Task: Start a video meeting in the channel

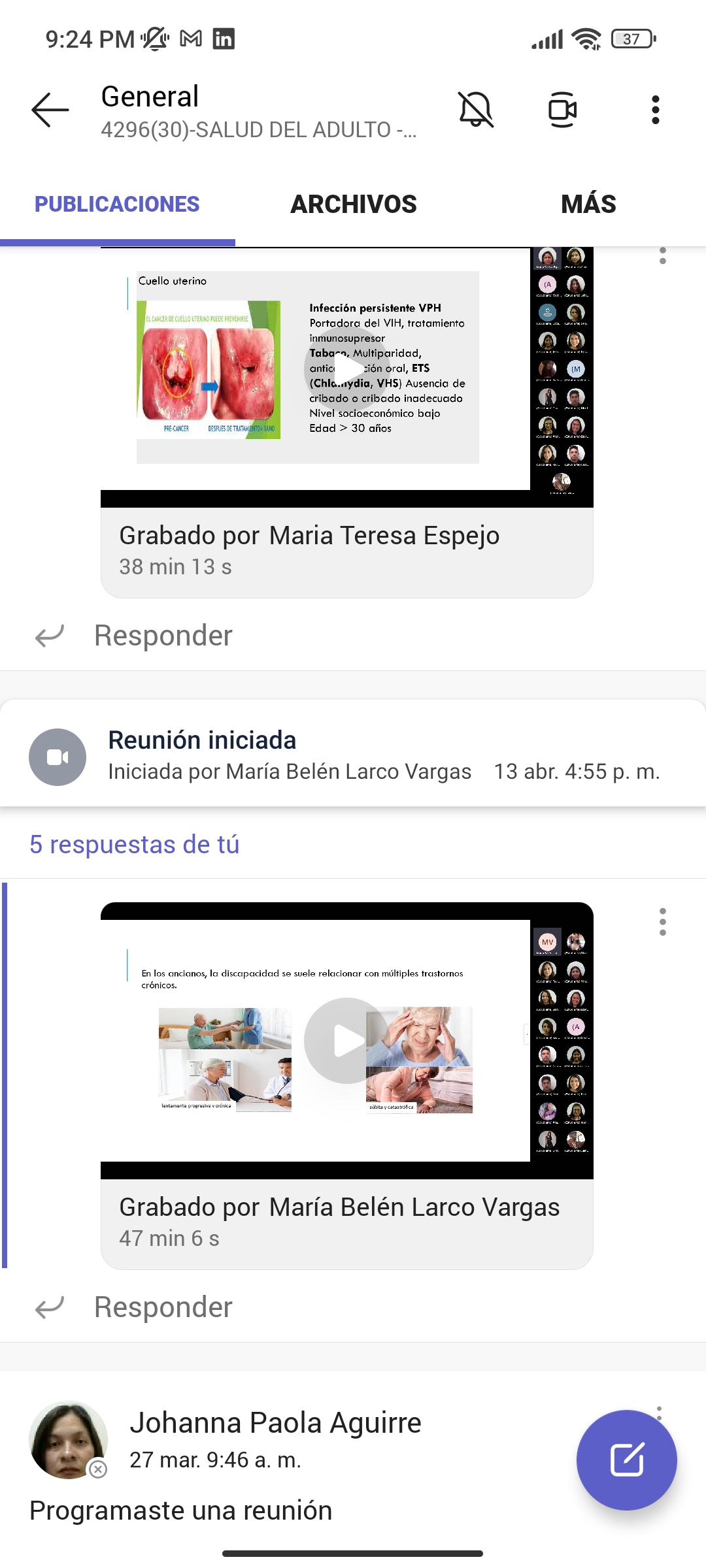Action: tap(562, 110)
